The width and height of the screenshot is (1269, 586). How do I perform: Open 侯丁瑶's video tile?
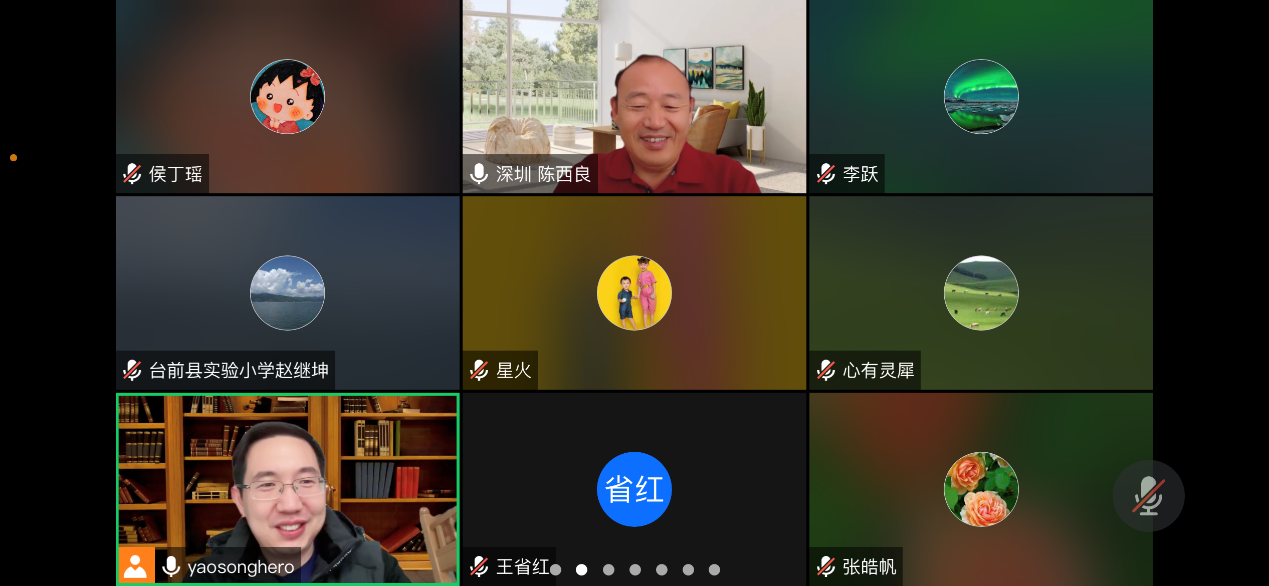(287, 97)
